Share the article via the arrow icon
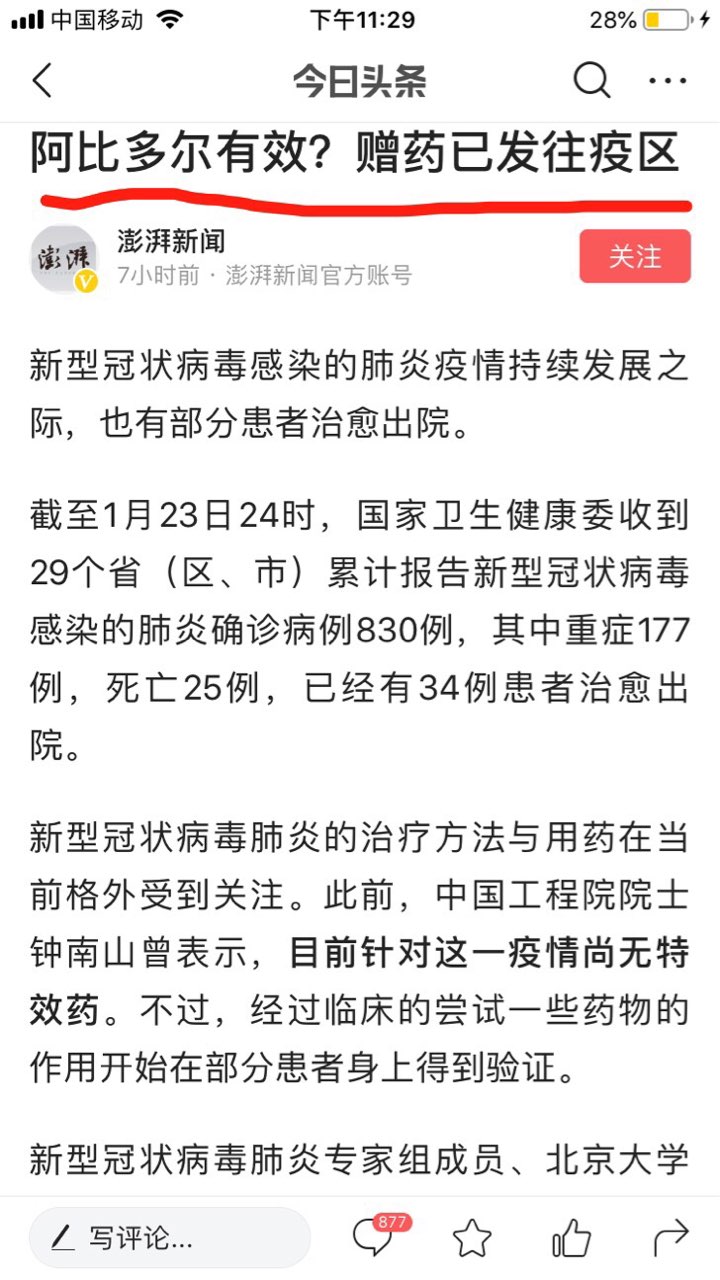The image size is (720, 1280). coord(670,1238)
